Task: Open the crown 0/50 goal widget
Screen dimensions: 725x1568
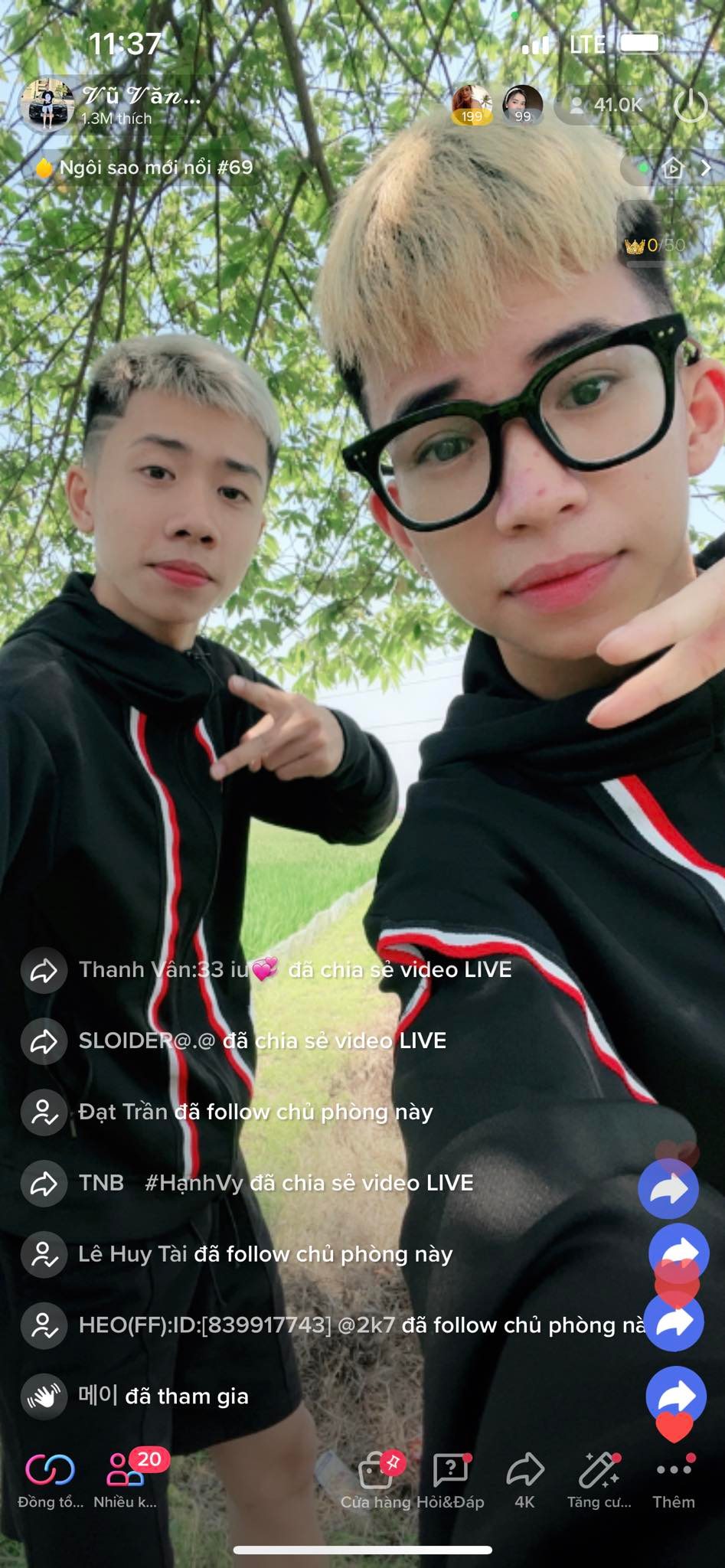Action: click(655, 245)
